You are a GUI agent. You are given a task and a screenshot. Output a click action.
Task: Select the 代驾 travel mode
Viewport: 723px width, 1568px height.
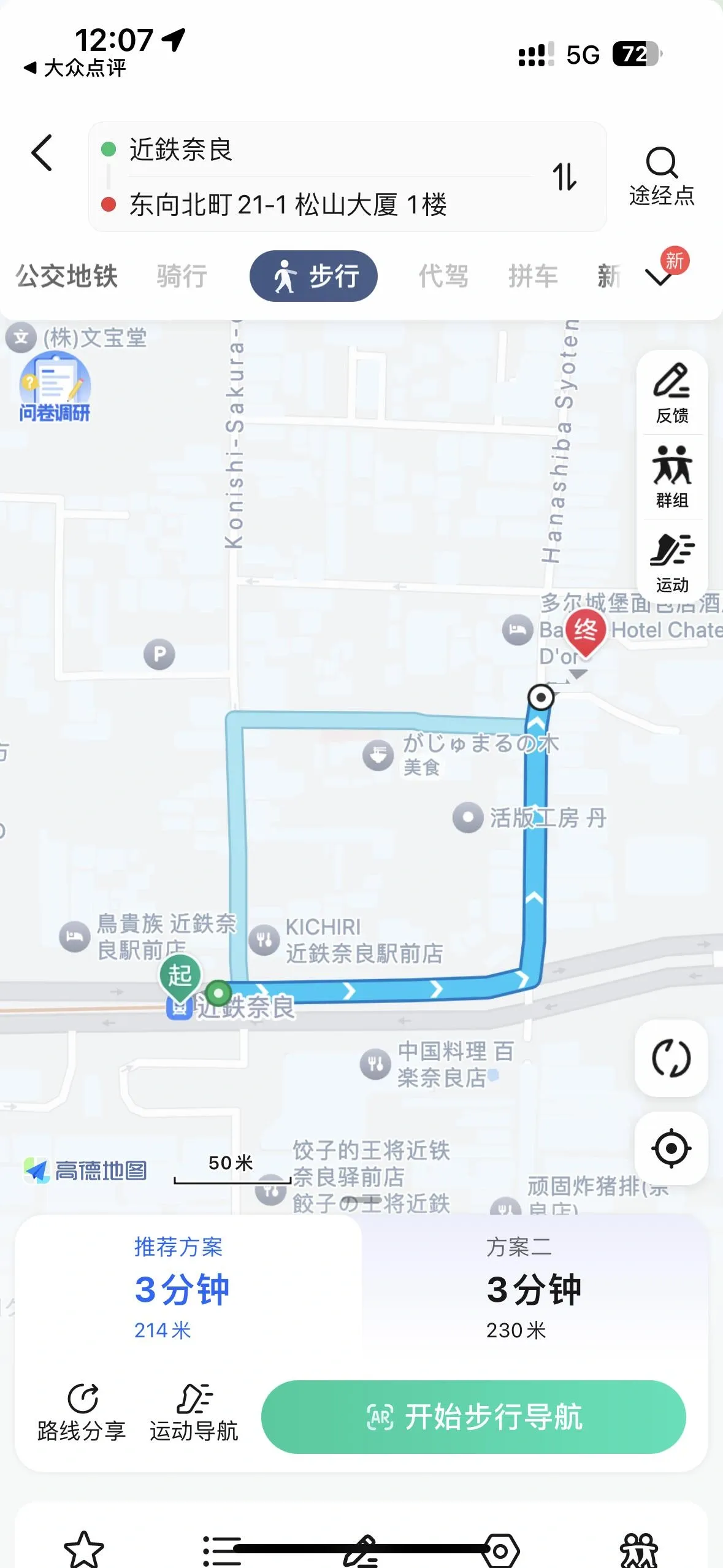[443, 276]
